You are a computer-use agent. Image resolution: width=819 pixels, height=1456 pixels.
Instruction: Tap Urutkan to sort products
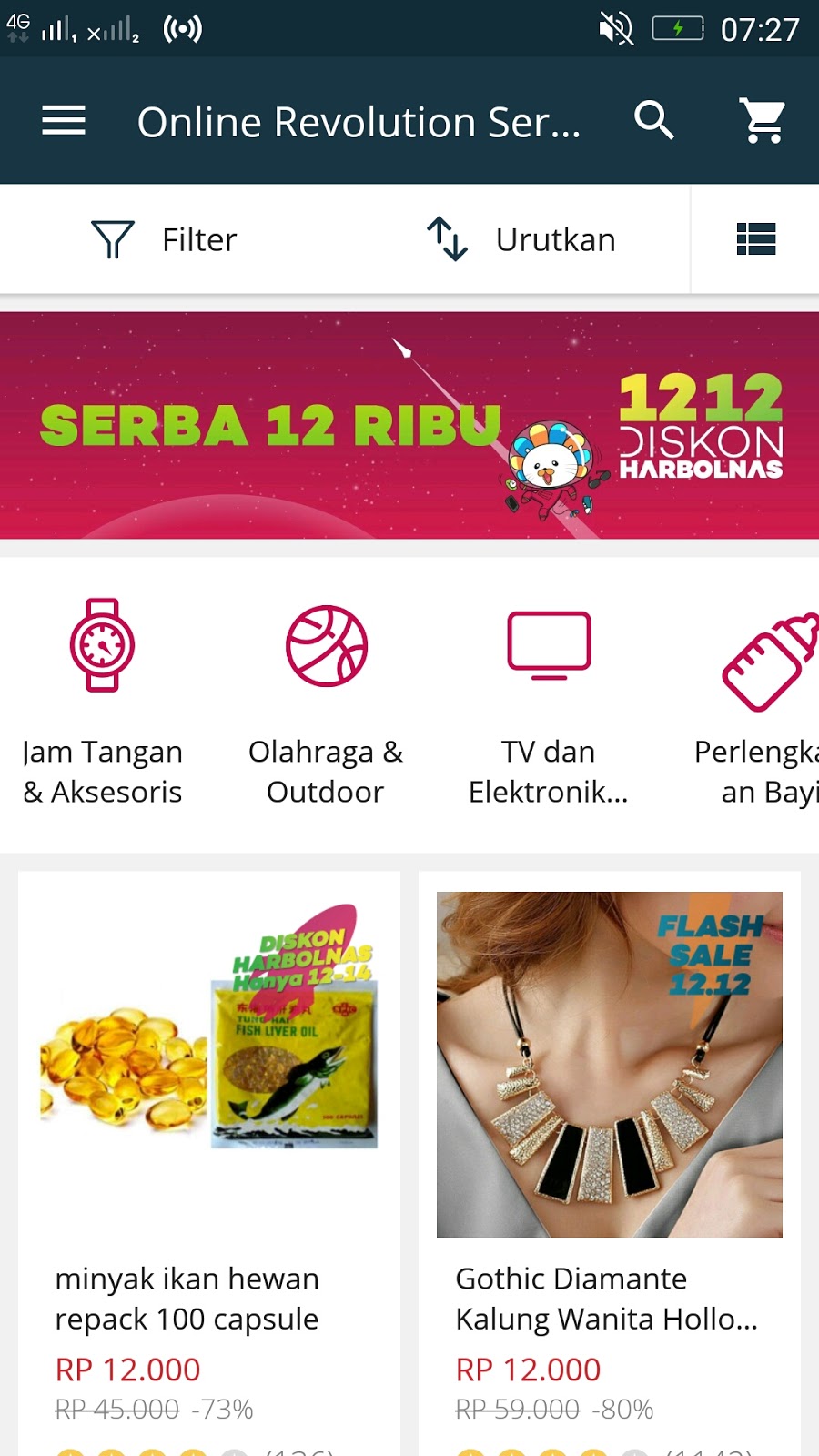click(522, 239)
